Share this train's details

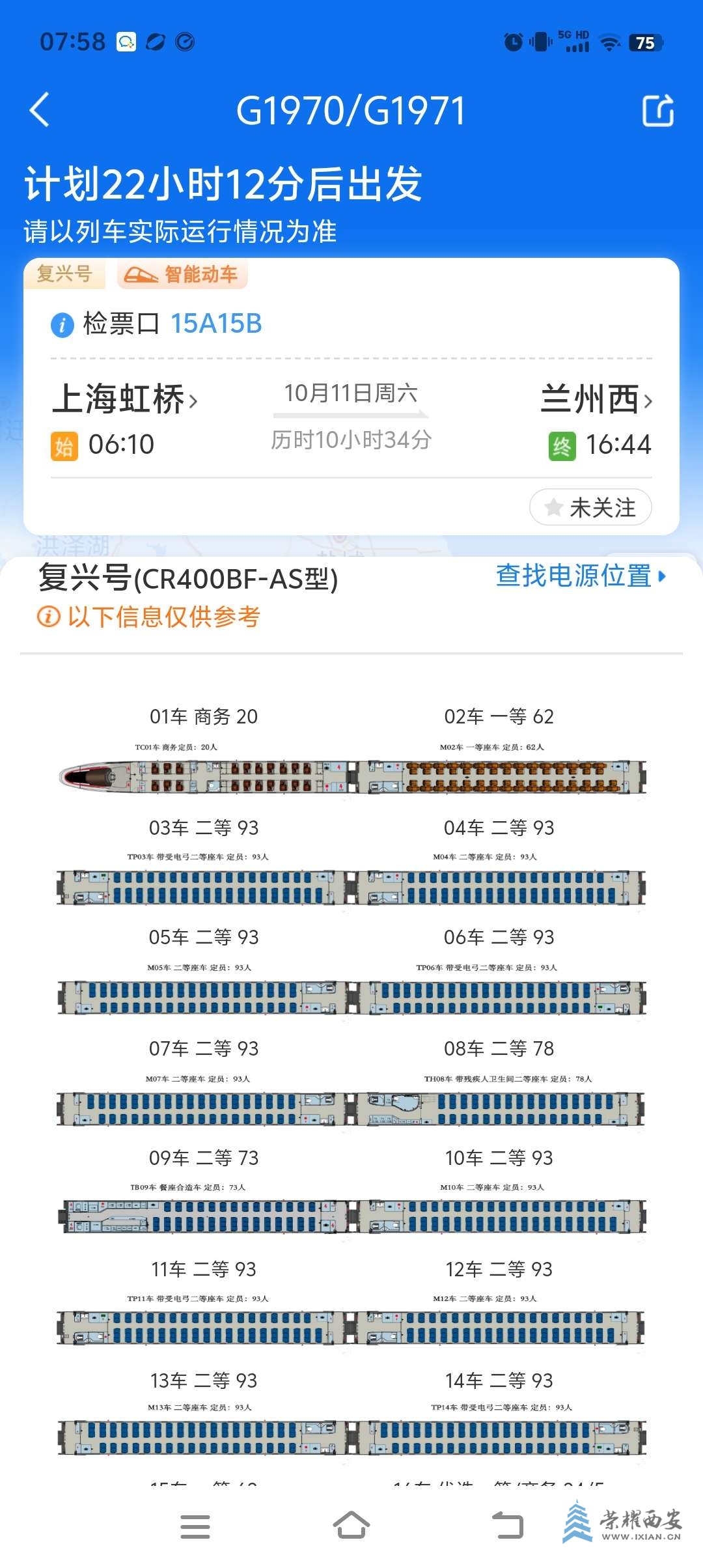[657, 110]
